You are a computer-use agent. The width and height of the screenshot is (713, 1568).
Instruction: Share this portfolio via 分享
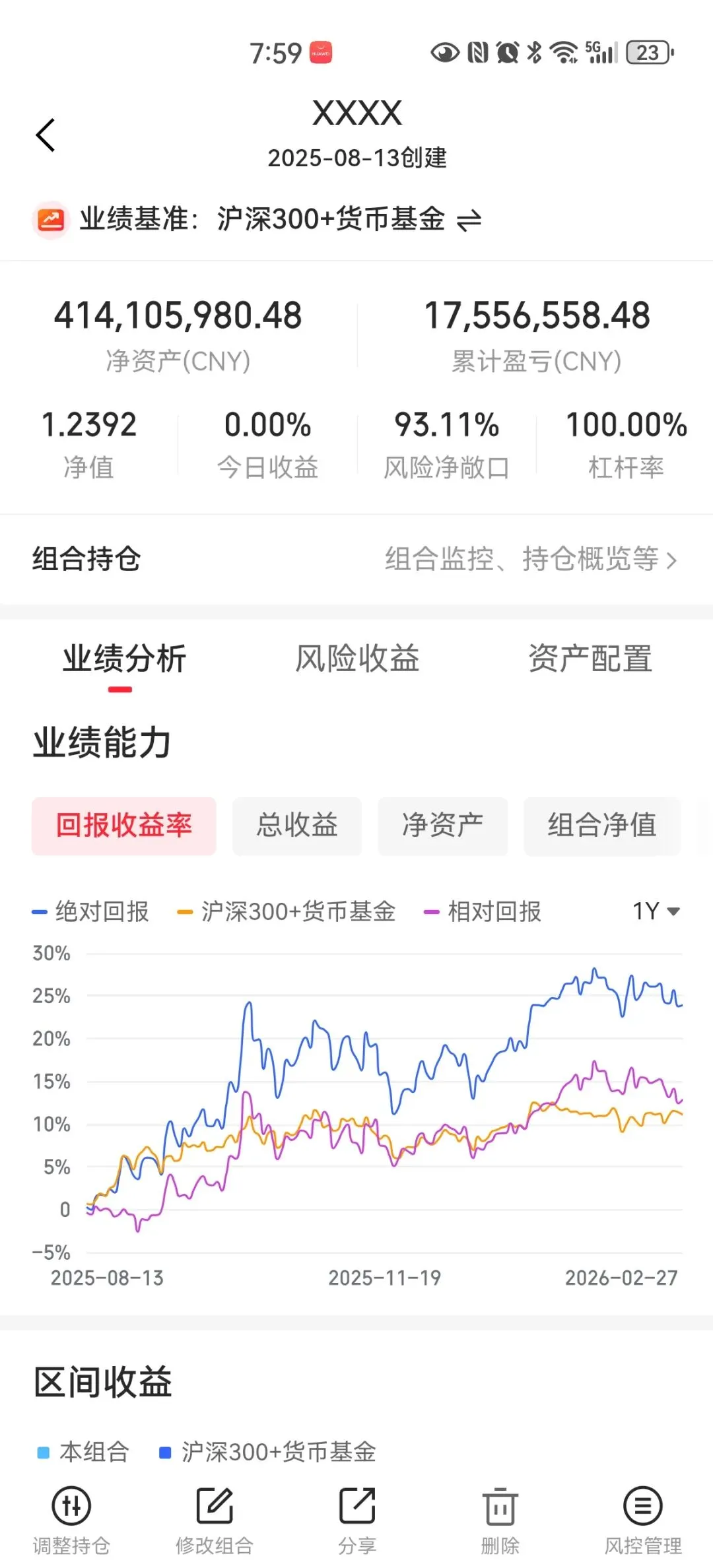click(357, 1518)
